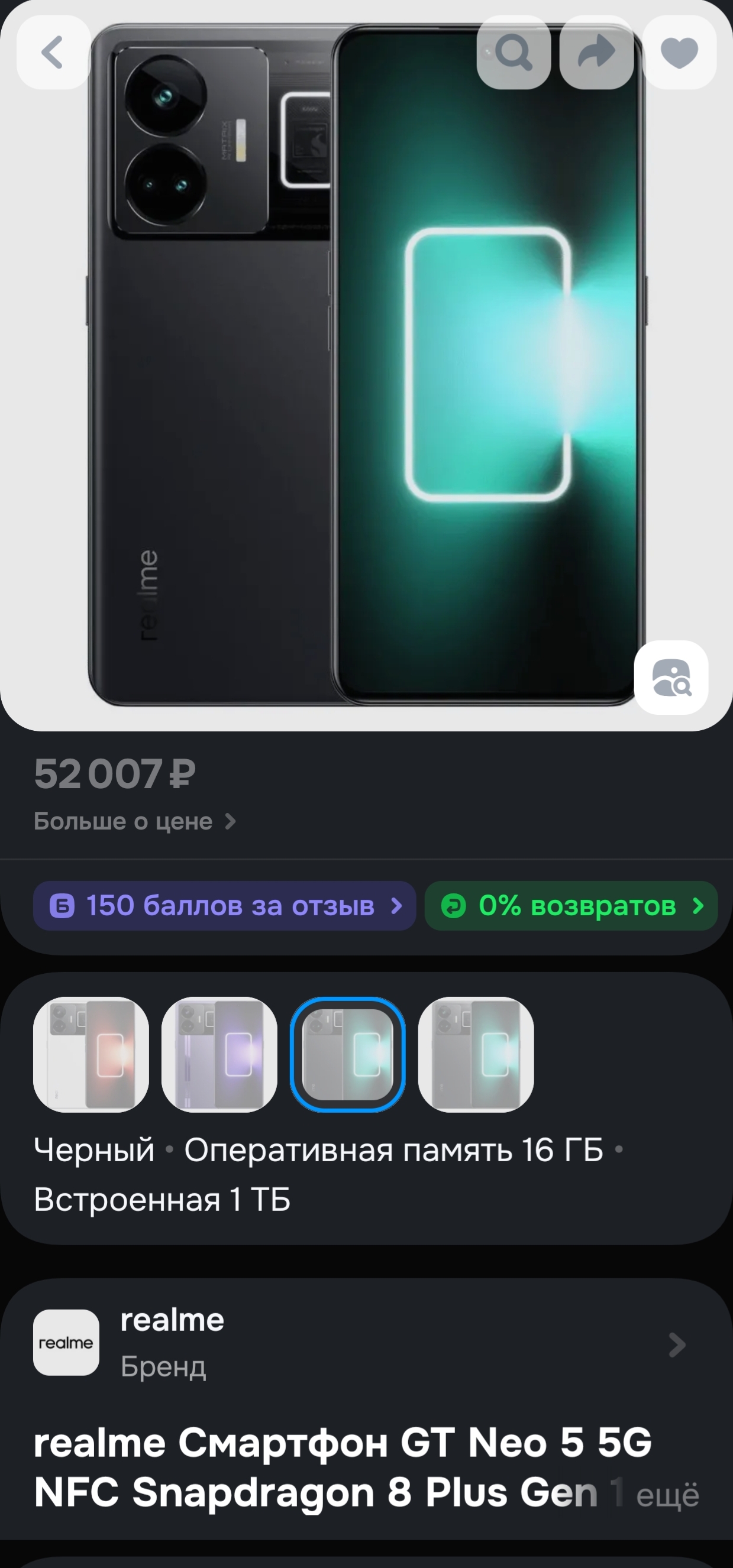Viewport: 733px width, 1568px height.
Task: Go back using the arrow icon
Action: pyautogui.click(x=53, y=53)
